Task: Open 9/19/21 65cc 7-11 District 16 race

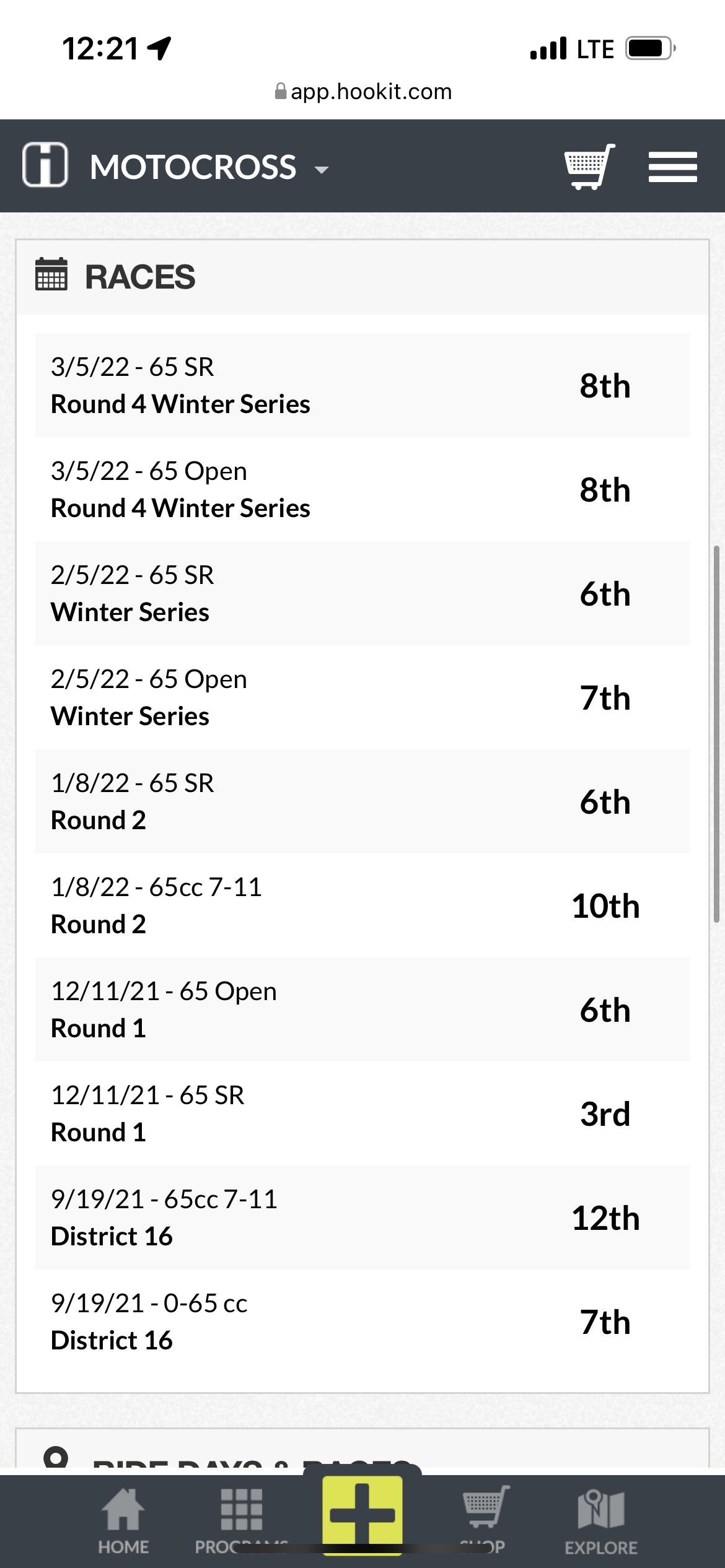Action: pyautogui.click(x=362, y=1217)
